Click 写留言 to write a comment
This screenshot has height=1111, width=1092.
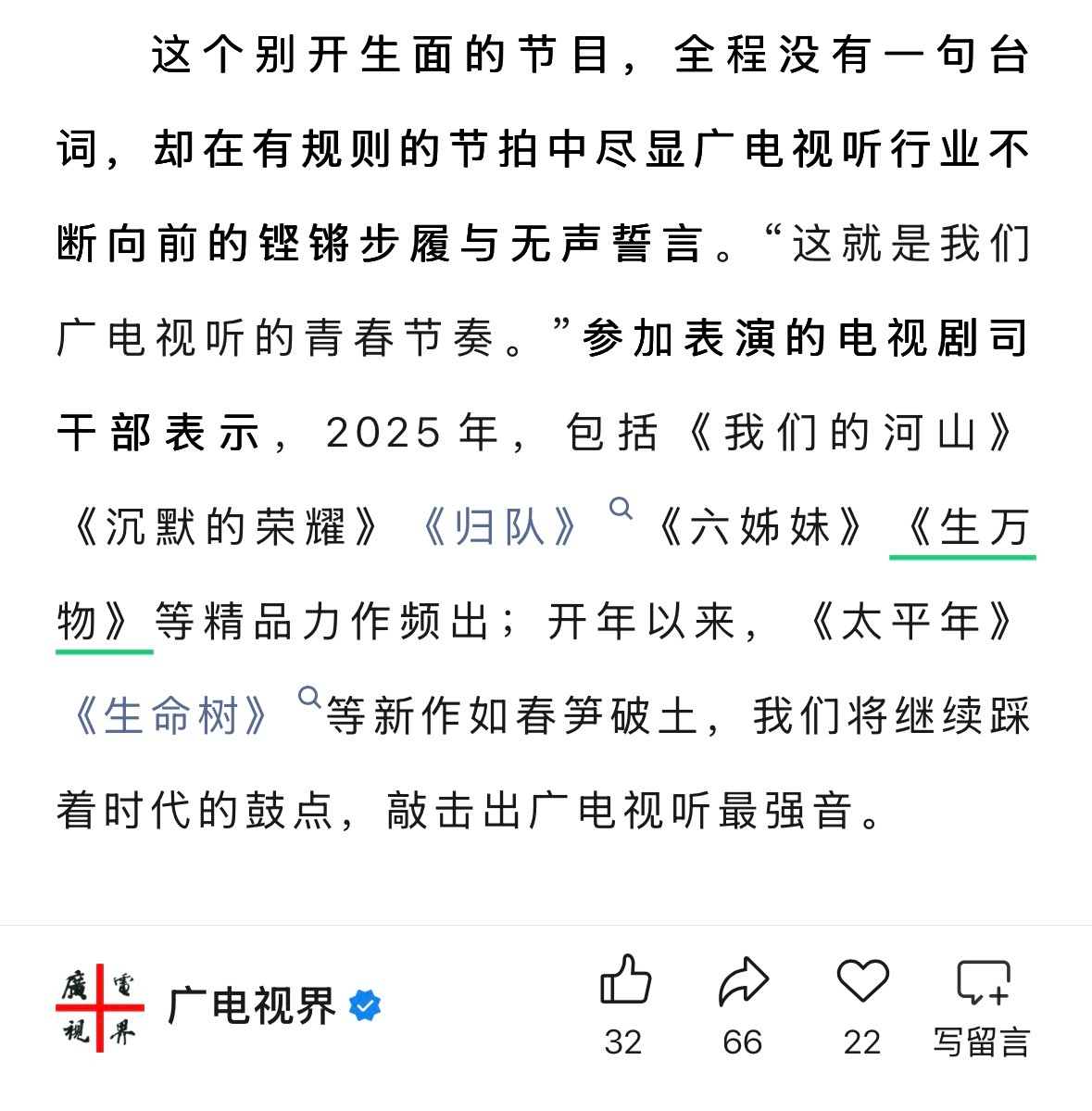[984, 1042]
